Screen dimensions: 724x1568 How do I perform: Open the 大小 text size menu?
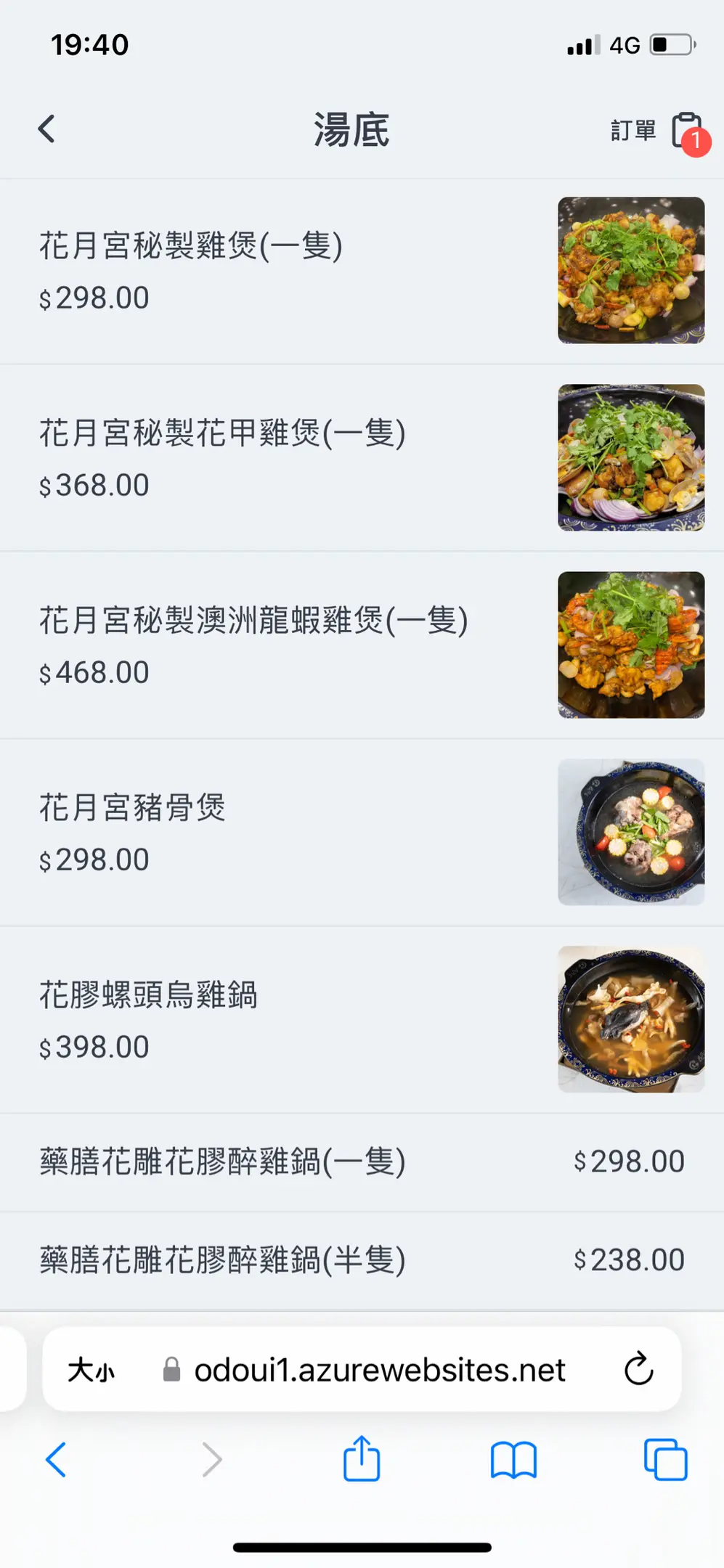point(91,1371)
